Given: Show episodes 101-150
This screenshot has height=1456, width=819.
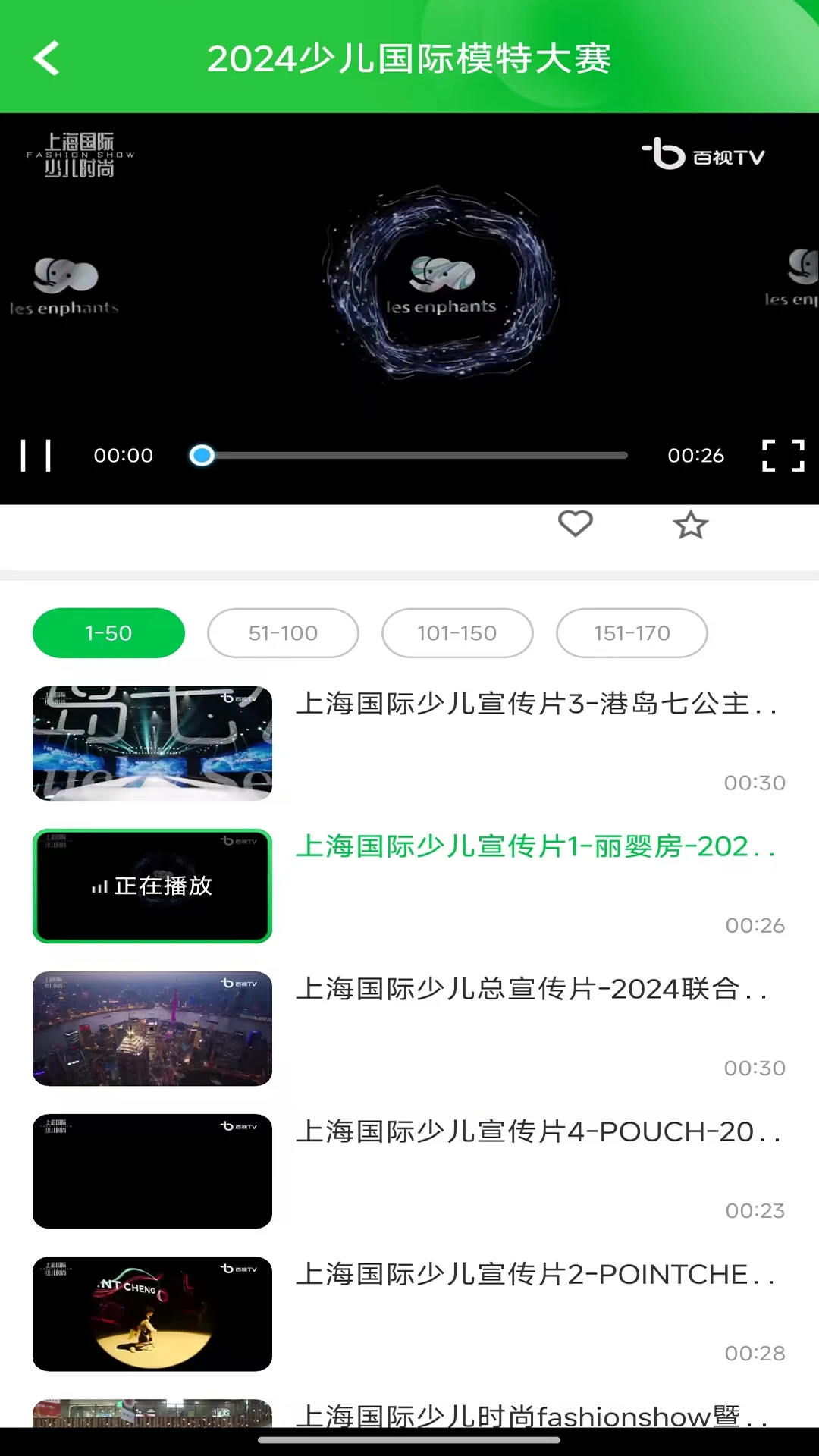Looking at the screenshot, I should tap(457, 633).
